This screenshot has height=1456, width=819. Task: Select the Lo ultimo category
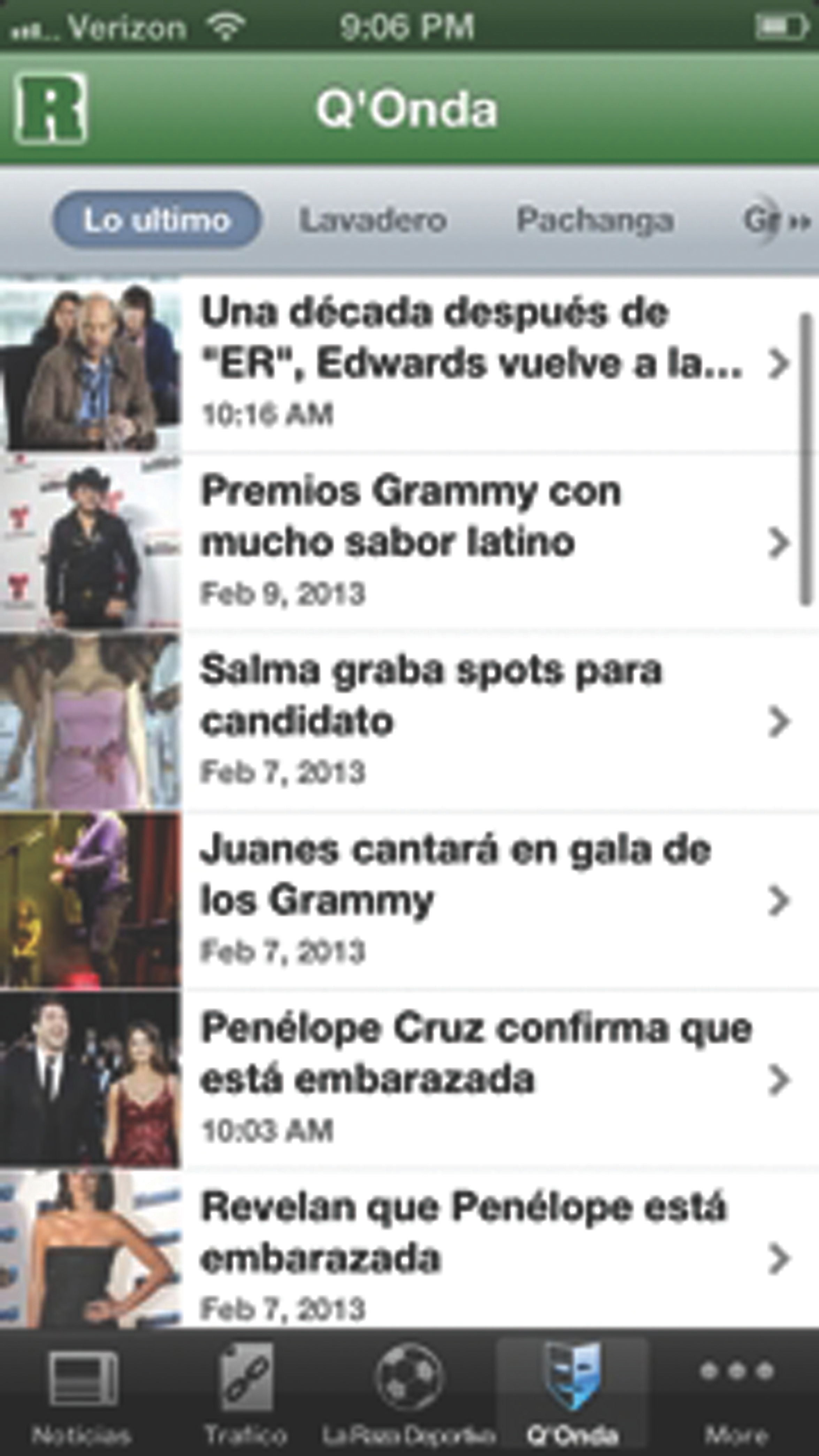(x=156, y=220)
